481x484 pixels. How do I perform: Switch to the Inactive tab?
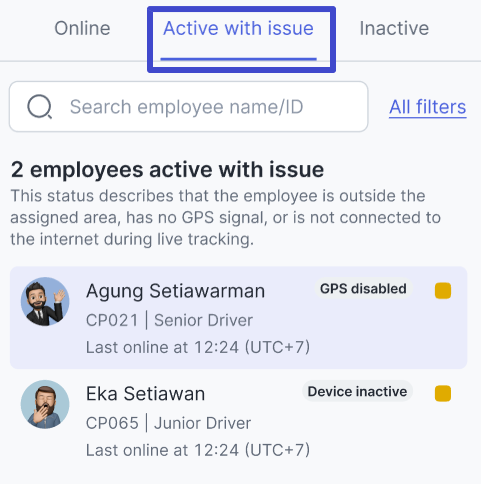coord(394,28)
